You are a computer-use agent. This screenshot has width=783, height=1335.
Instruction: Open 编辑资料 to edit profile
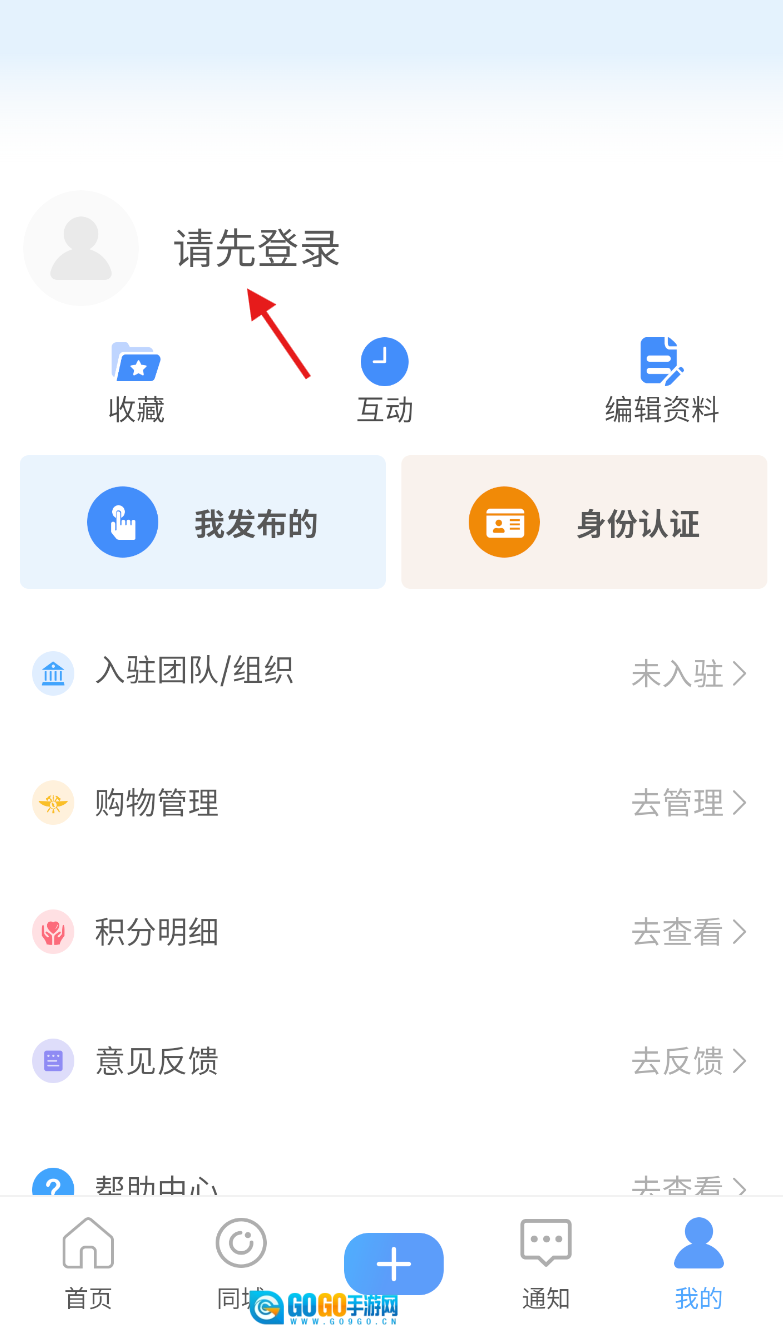tap(661, 382)
